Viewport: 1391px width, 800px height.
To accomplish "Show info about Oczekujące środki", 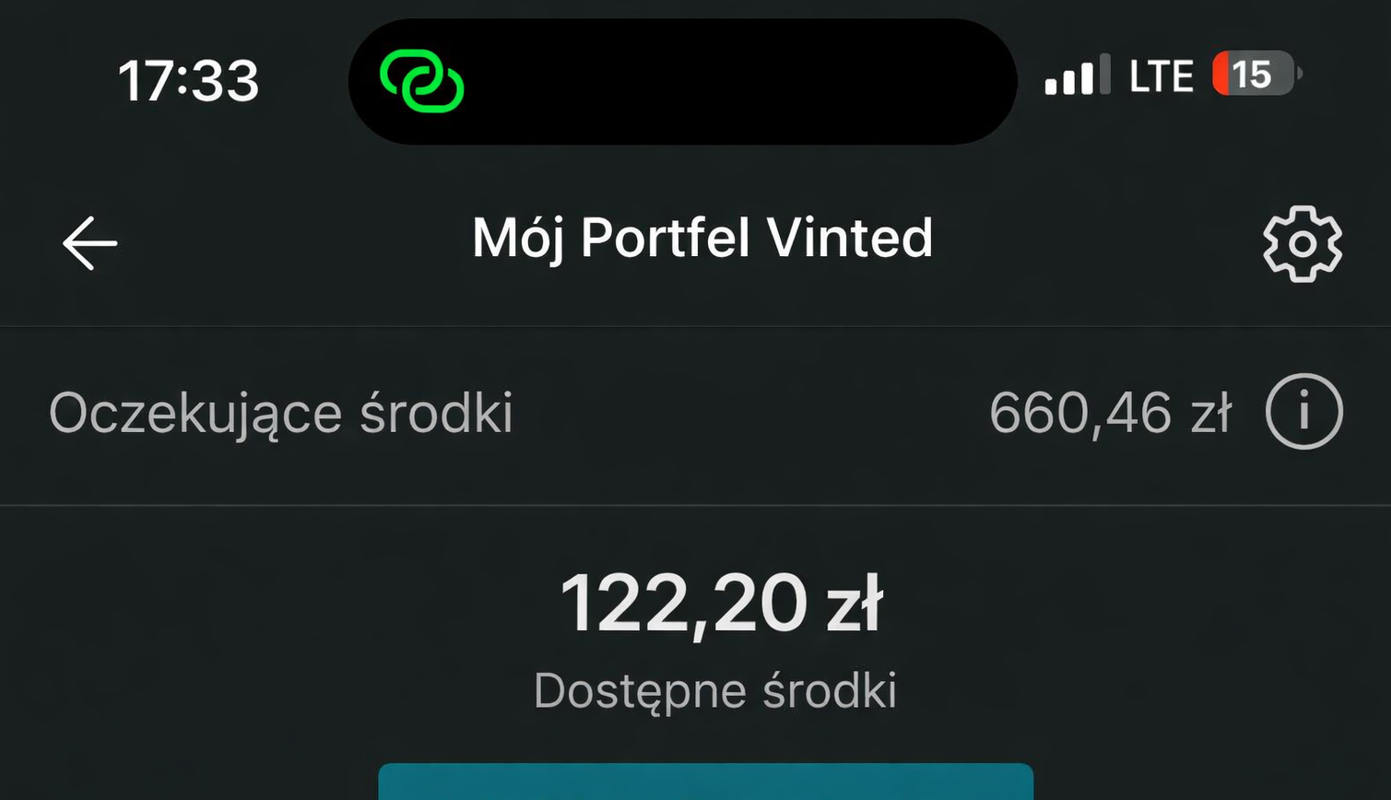I will click(x=1303, y=412).
